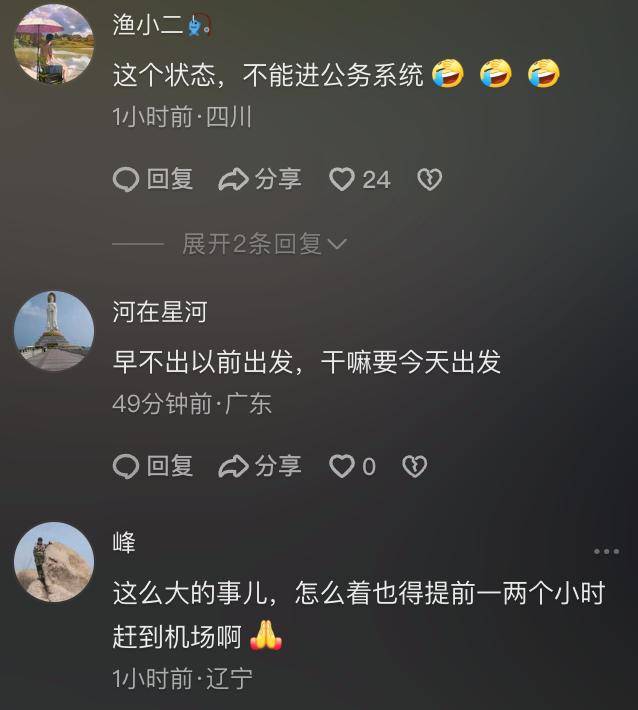Open 峰's profile avatar
This screenshot has width=638, height=710.
[x=53, y=562]
